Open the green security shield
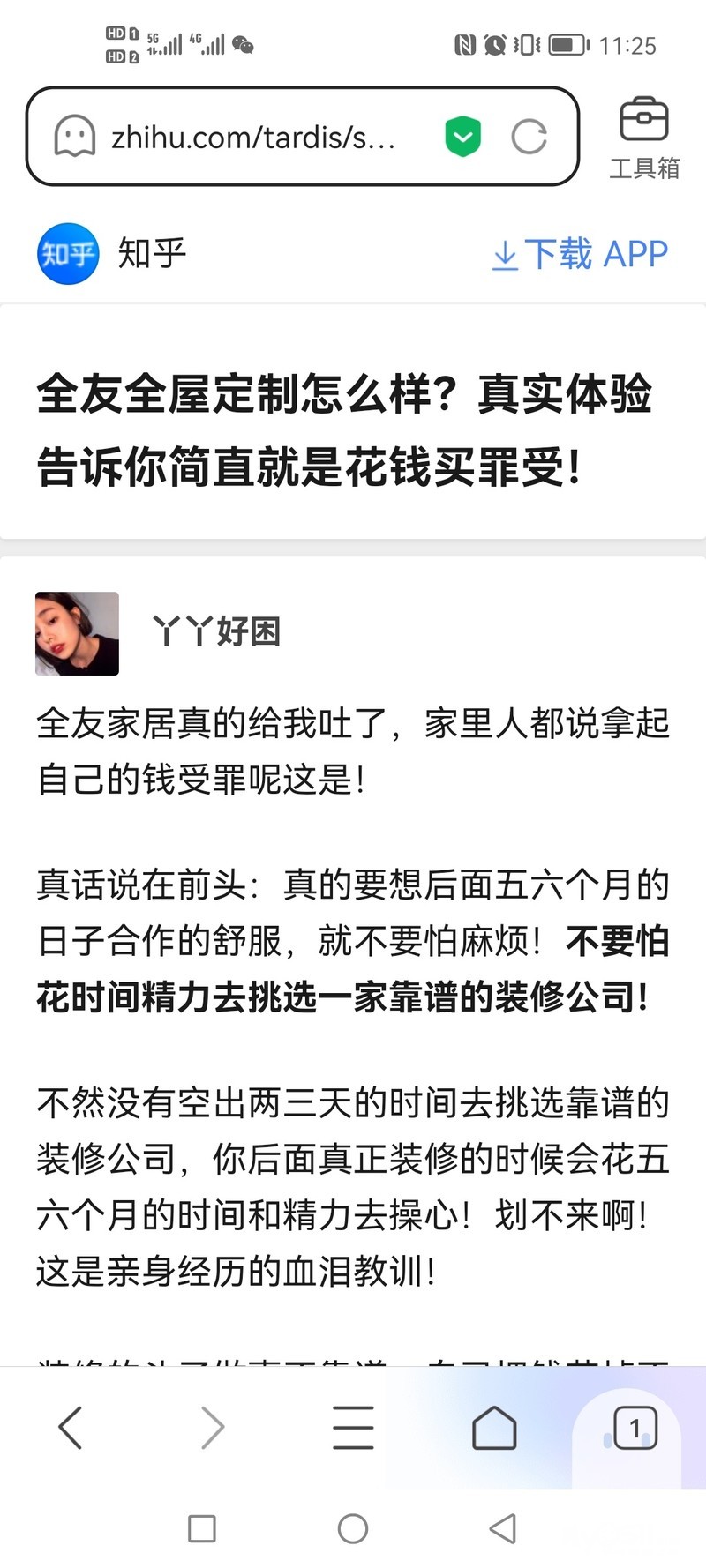Viewport: 706px width, 1568px height. [x=462, y=137]
